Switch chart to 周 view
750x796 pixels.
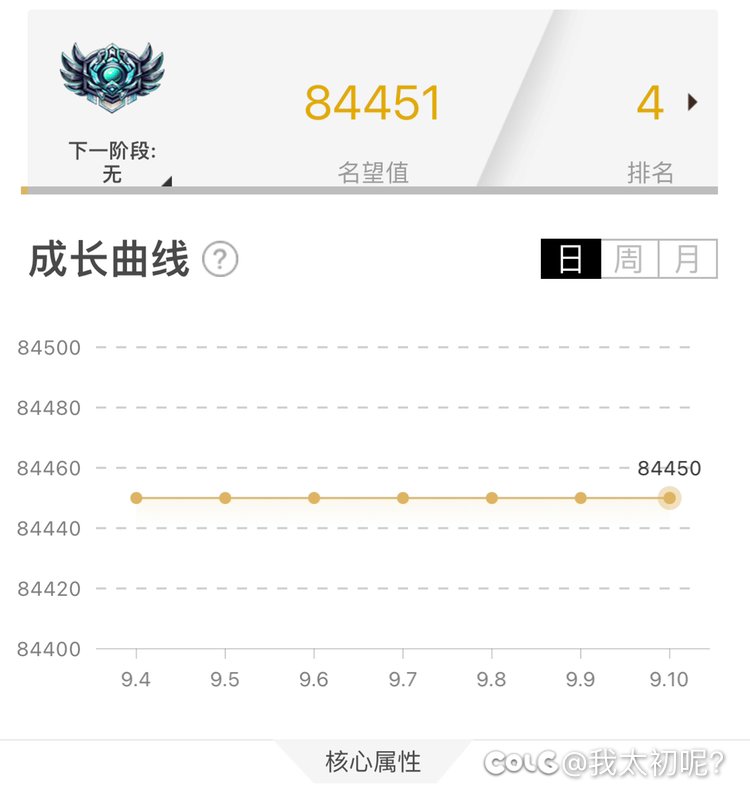[x=629, y=259]
